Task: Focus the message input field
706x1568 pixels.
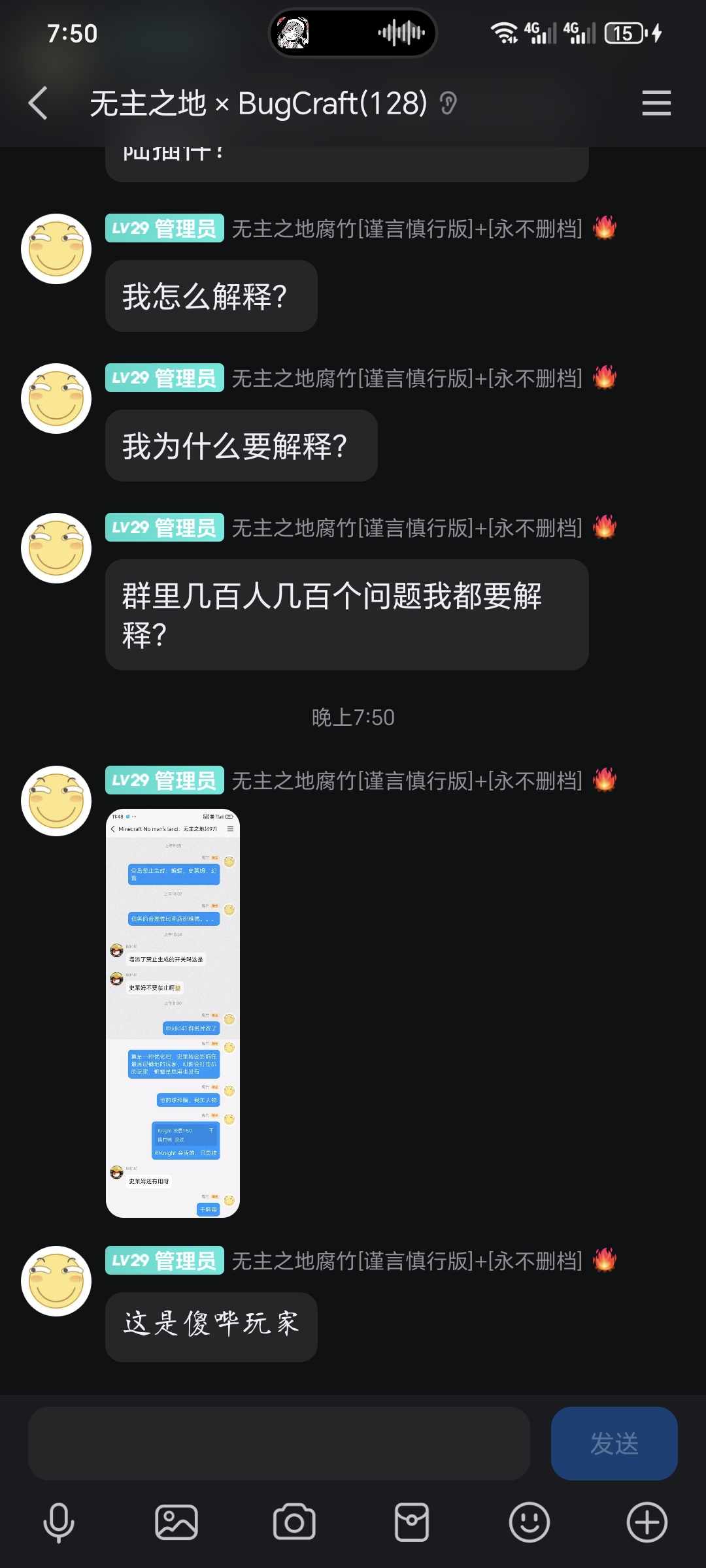Action: pyautogui.click(x=278, y=1443)
